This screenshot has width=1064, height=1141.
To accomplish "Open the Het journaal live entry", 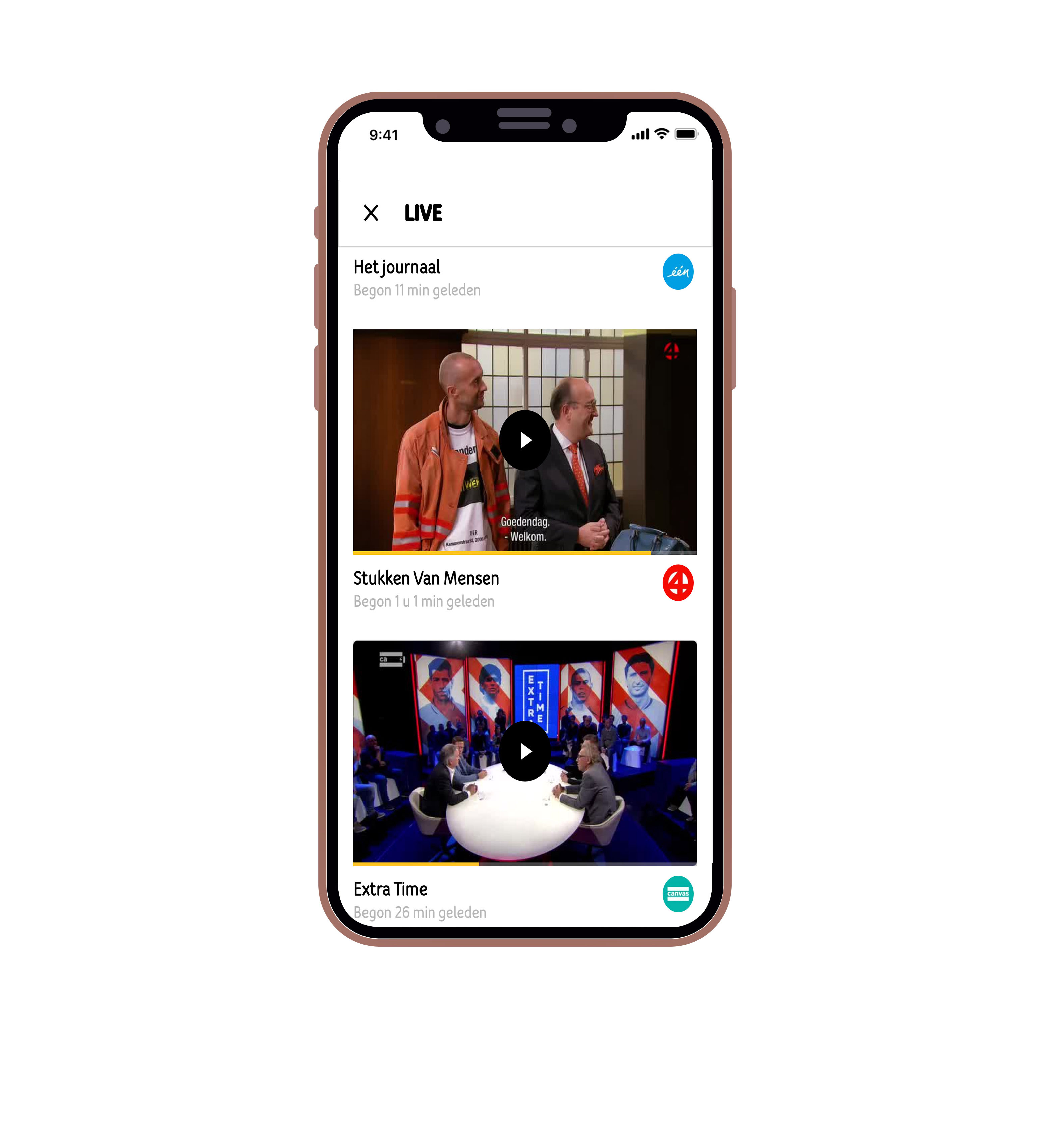I will (397, 267).
